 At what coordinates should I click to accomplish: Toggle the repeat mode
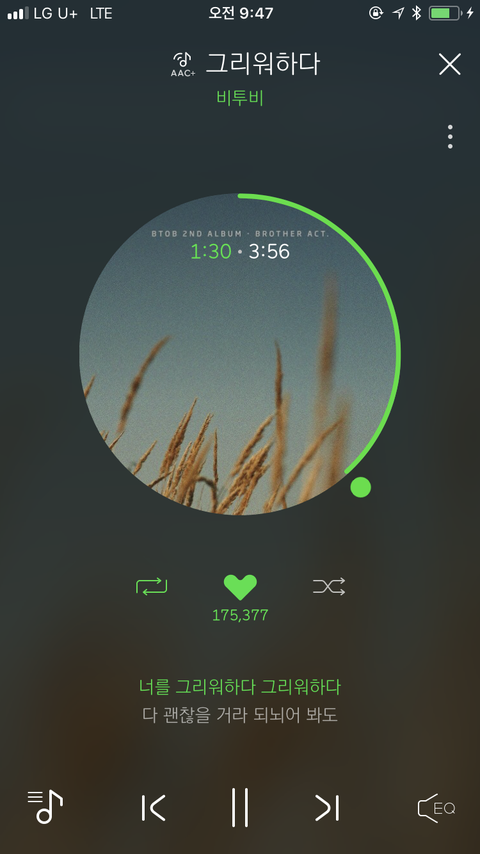[151, 586]
